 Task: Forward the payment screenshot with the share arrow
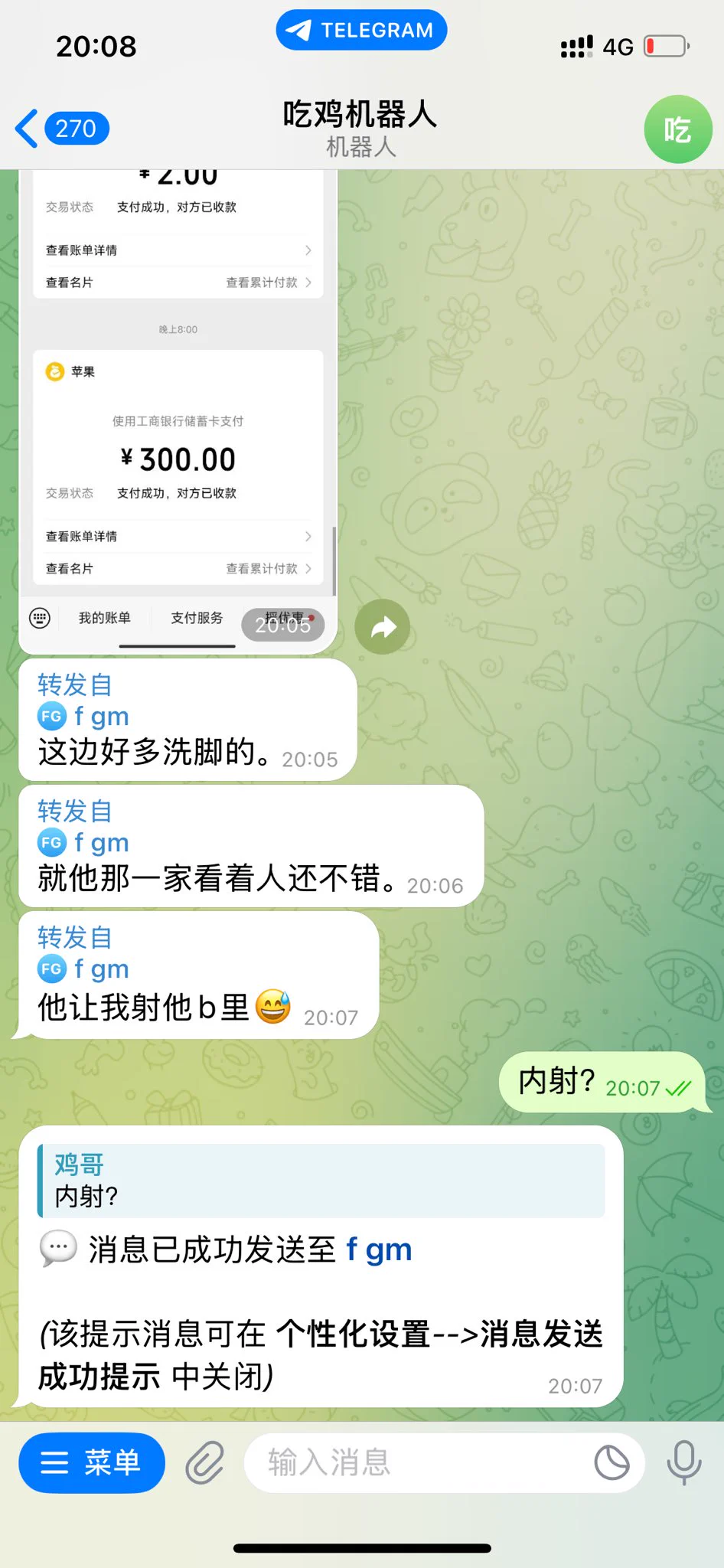382,627
